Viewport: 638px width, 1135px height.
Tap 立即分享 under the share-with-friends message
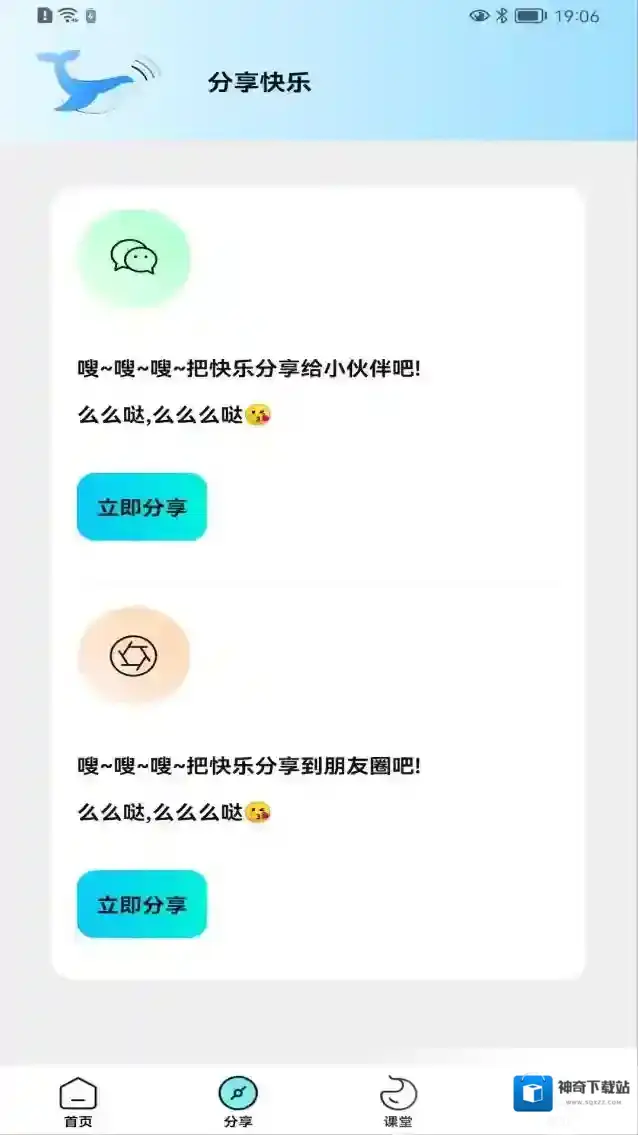point(142,507)
